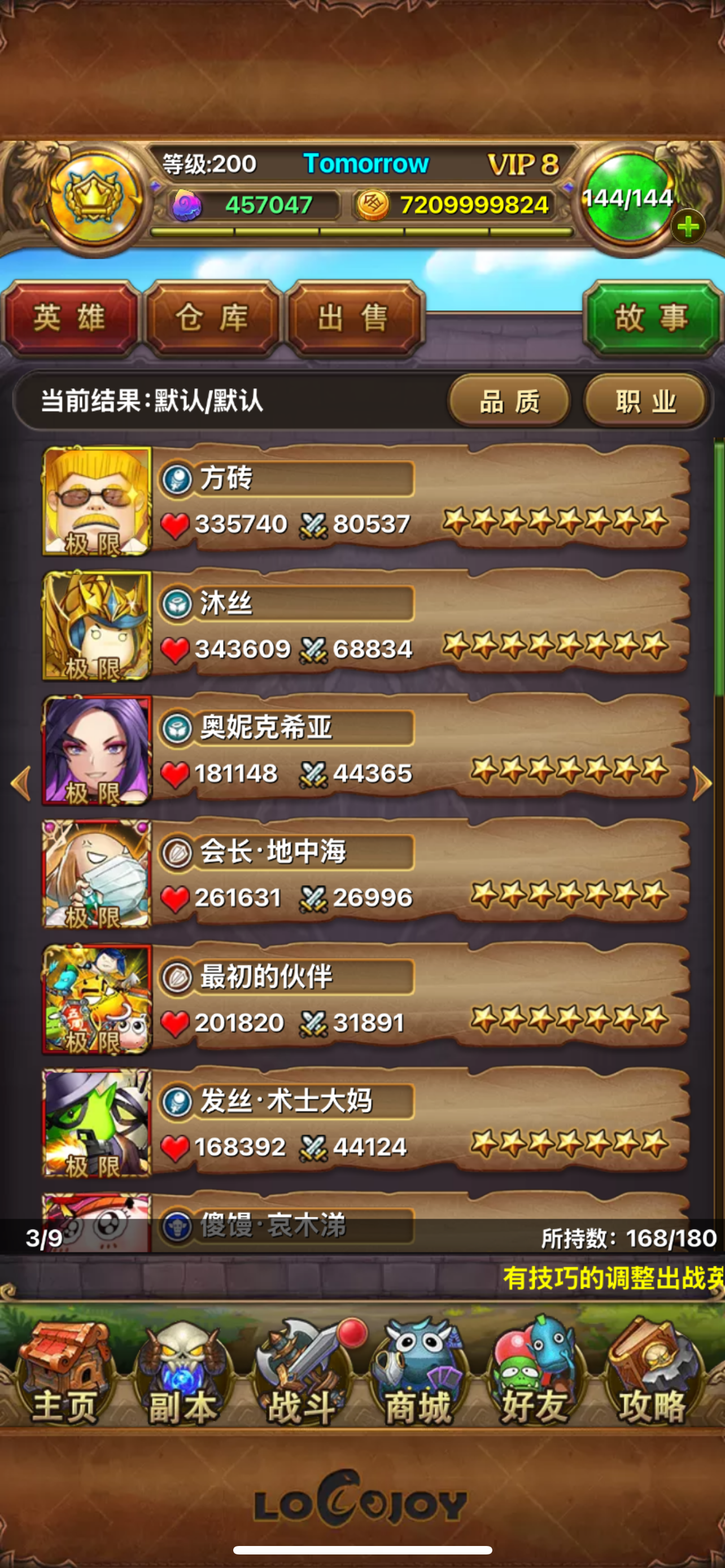Add stamina with the green plus button
Viewport: 725px width, 1568px height.
coord(687,227)
